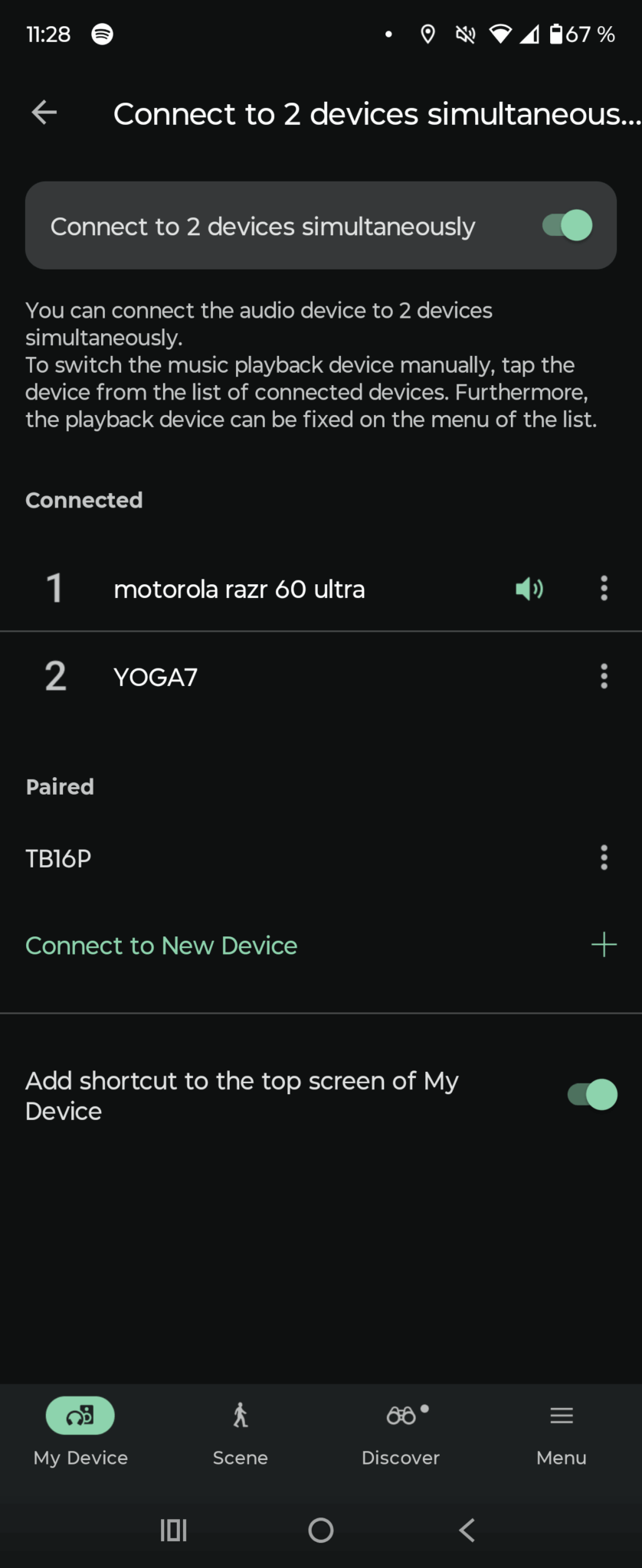Screen dimensions: 642x1568
Task: Switch to the My Device tab
Action: (x=80, y=1430)
